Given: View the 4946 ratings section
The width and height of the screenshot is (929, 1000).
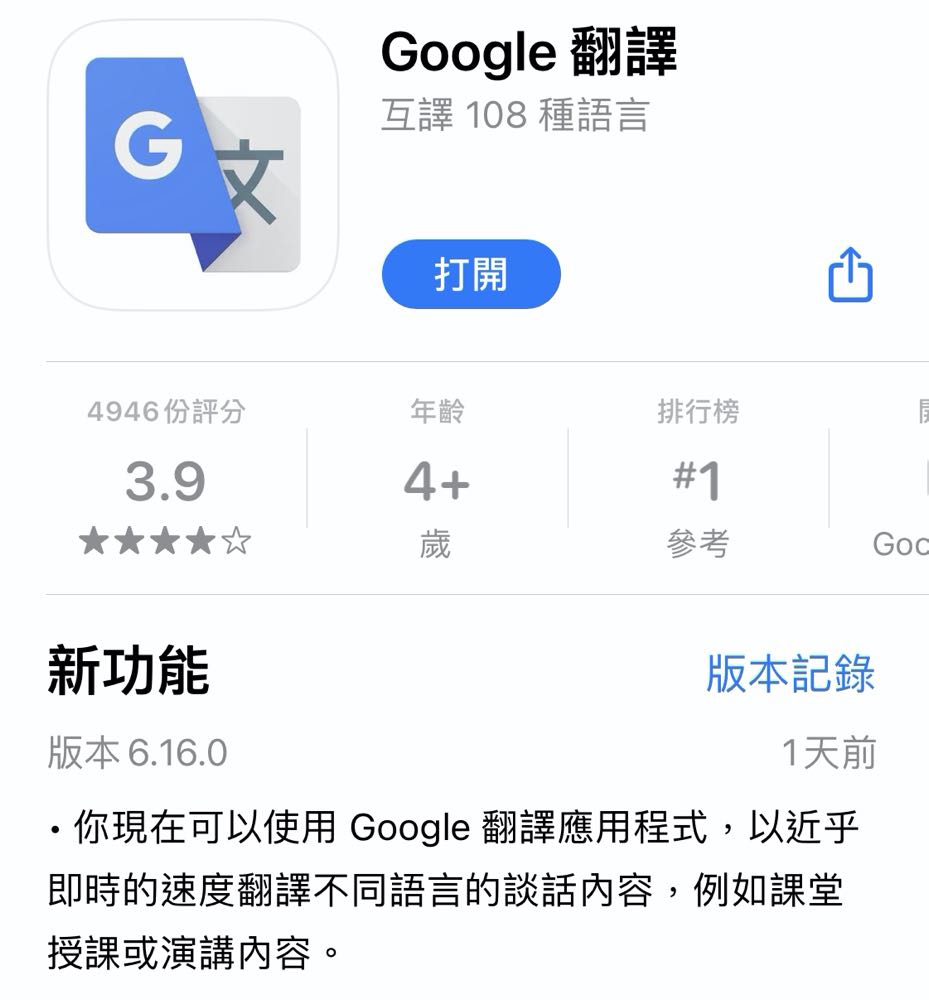Looking at the screenshot, I should click(x=166, y=480).
